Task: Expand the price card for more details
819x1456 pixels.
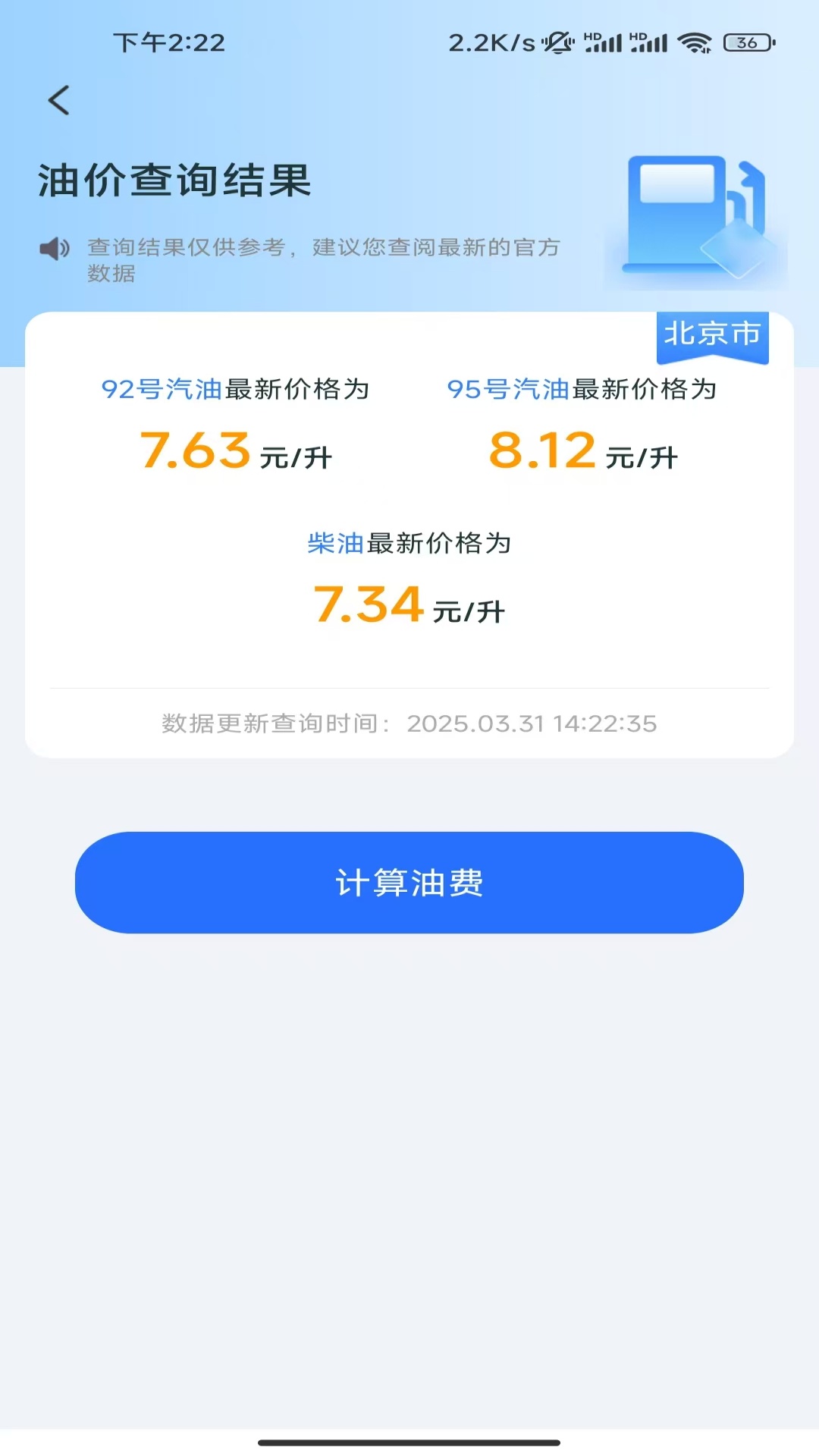Action: (409, 531)
